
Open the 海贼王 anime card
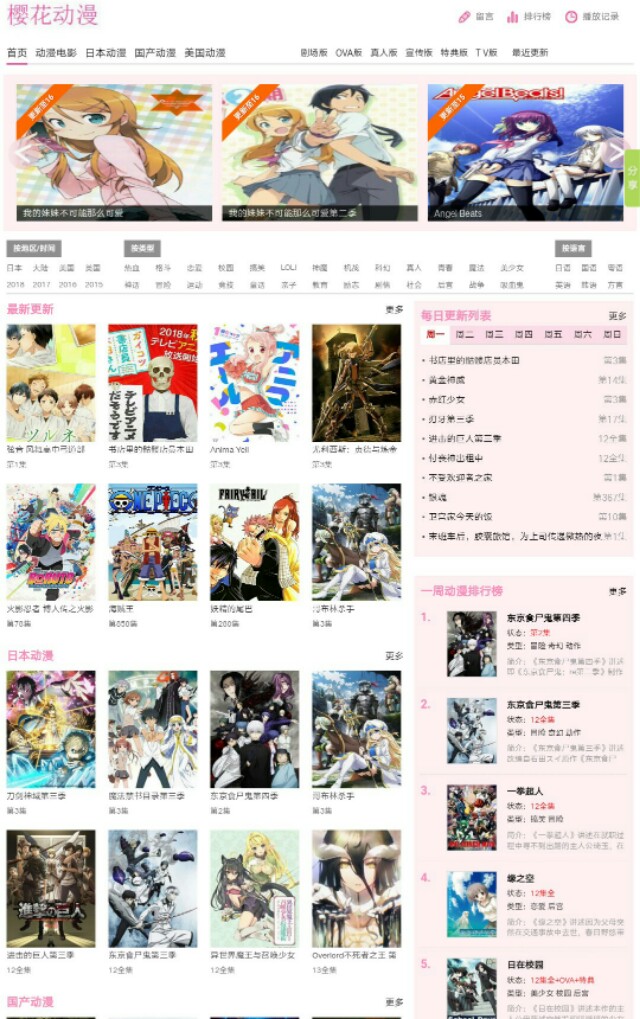[152, 543]
